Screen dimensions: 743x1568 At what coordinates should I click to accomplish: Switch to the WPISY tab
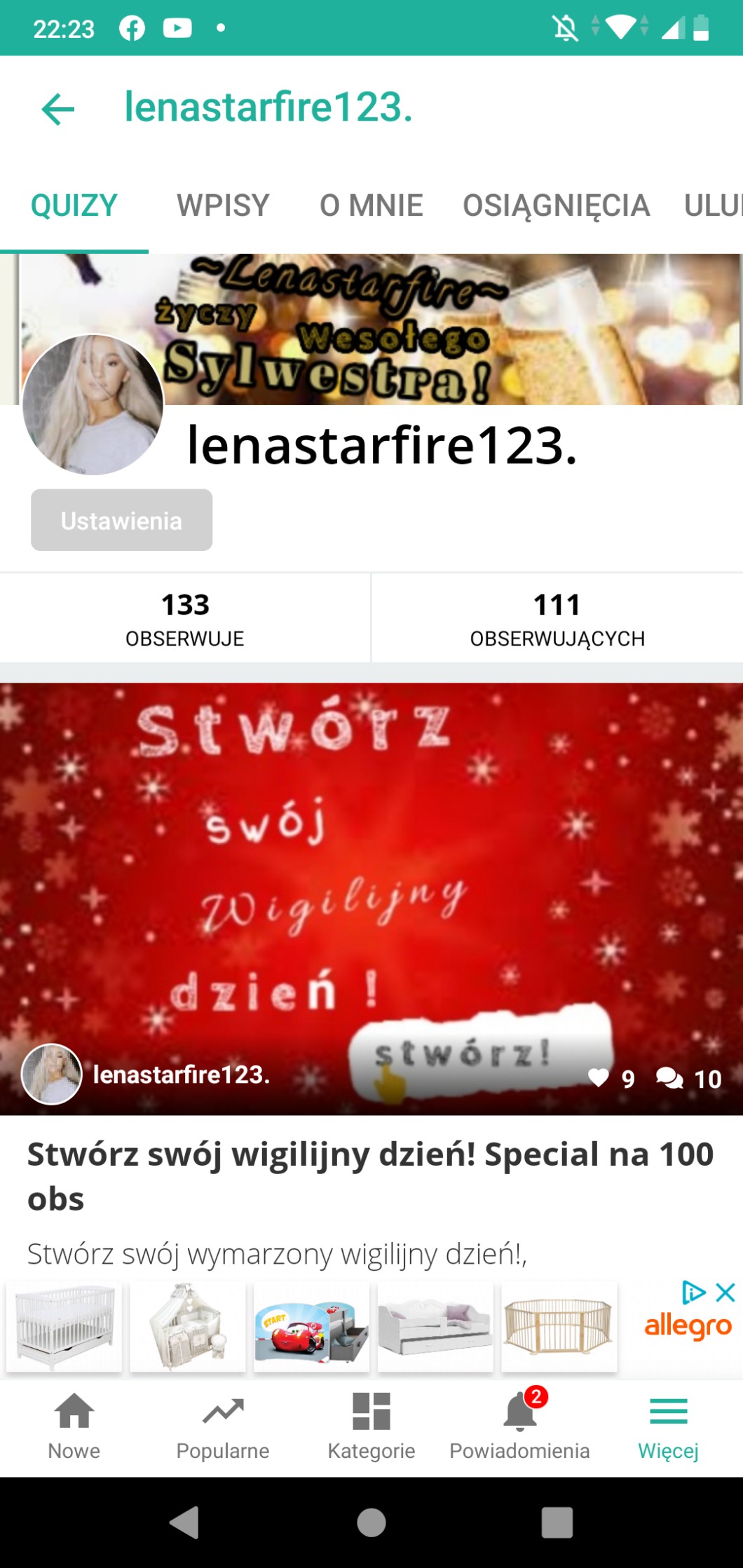[223, 206]
